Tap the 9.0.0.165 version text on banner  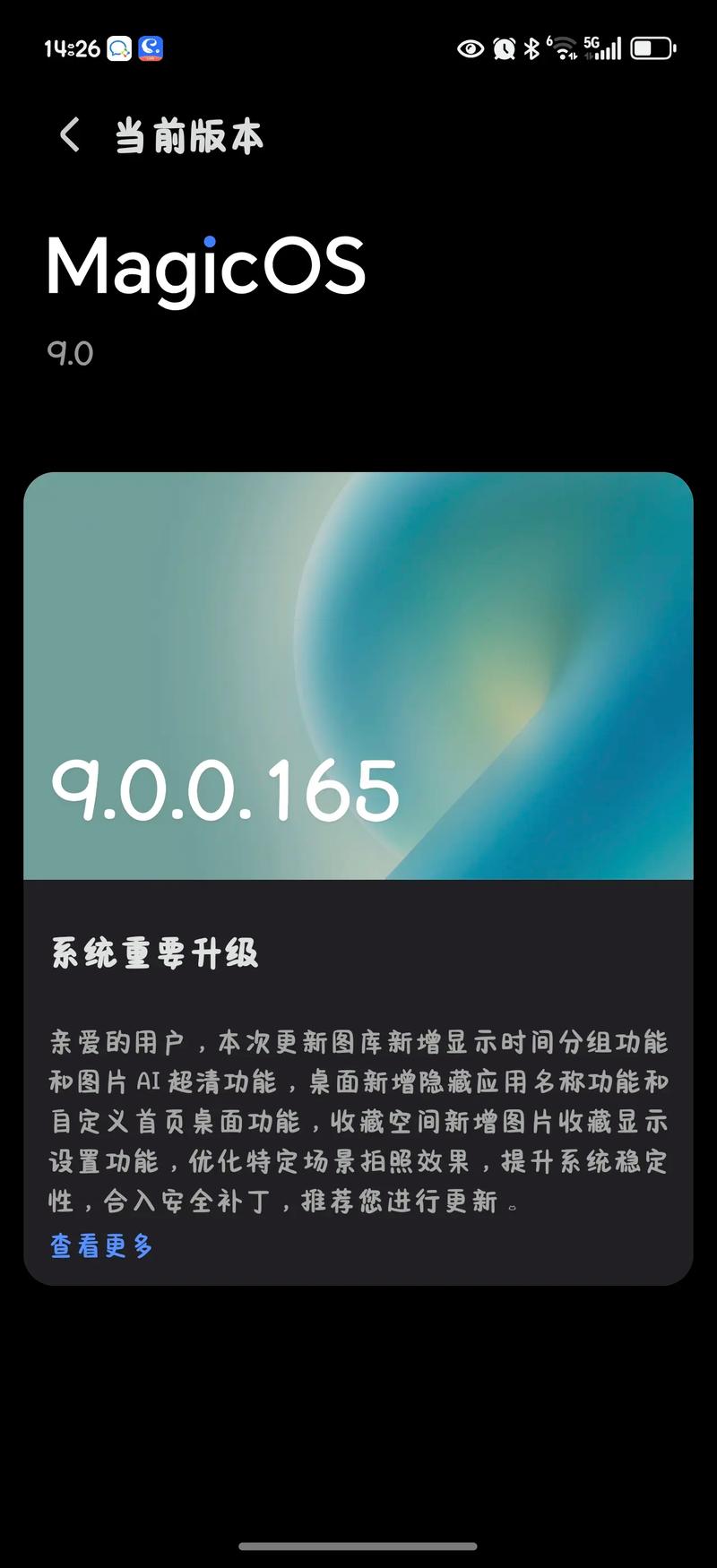pyautogui.click(x=224, y=789)
